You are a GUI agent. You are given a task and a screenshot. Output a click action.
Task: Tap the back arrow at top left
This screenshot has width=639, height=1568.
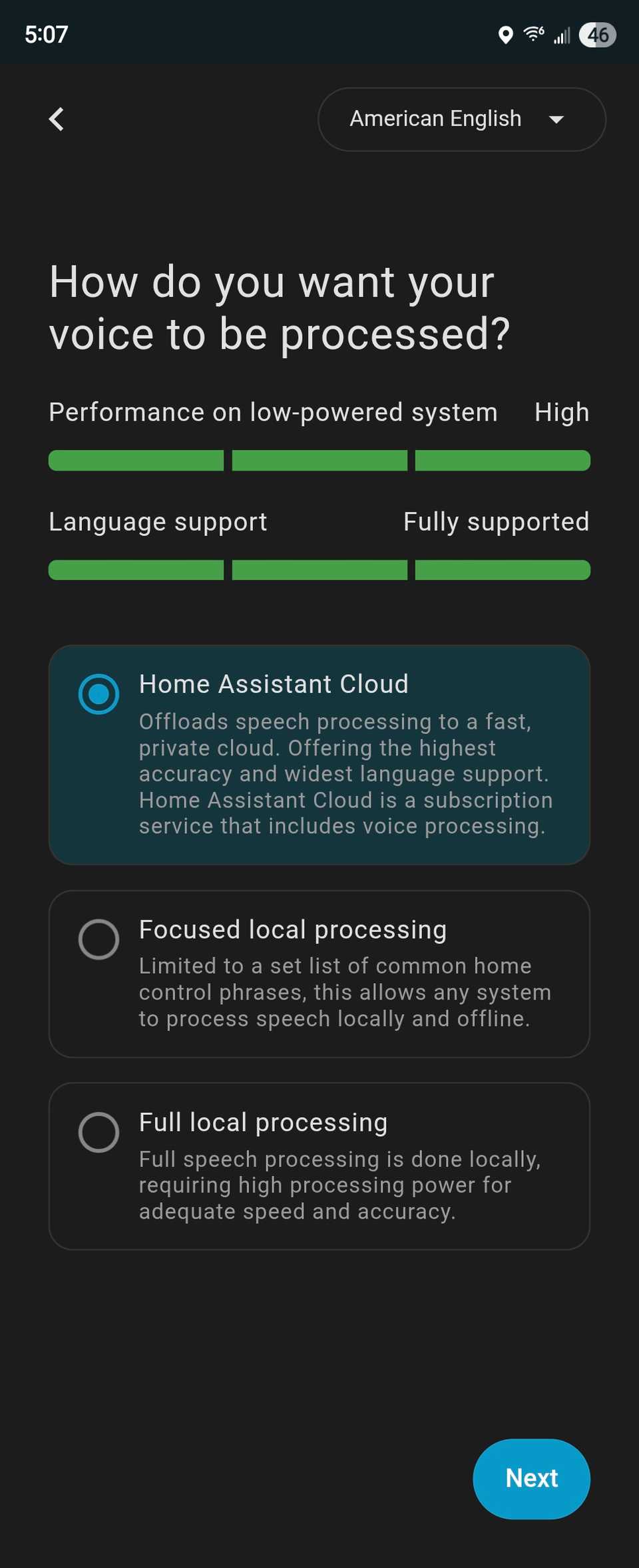(x=57, y=119)
